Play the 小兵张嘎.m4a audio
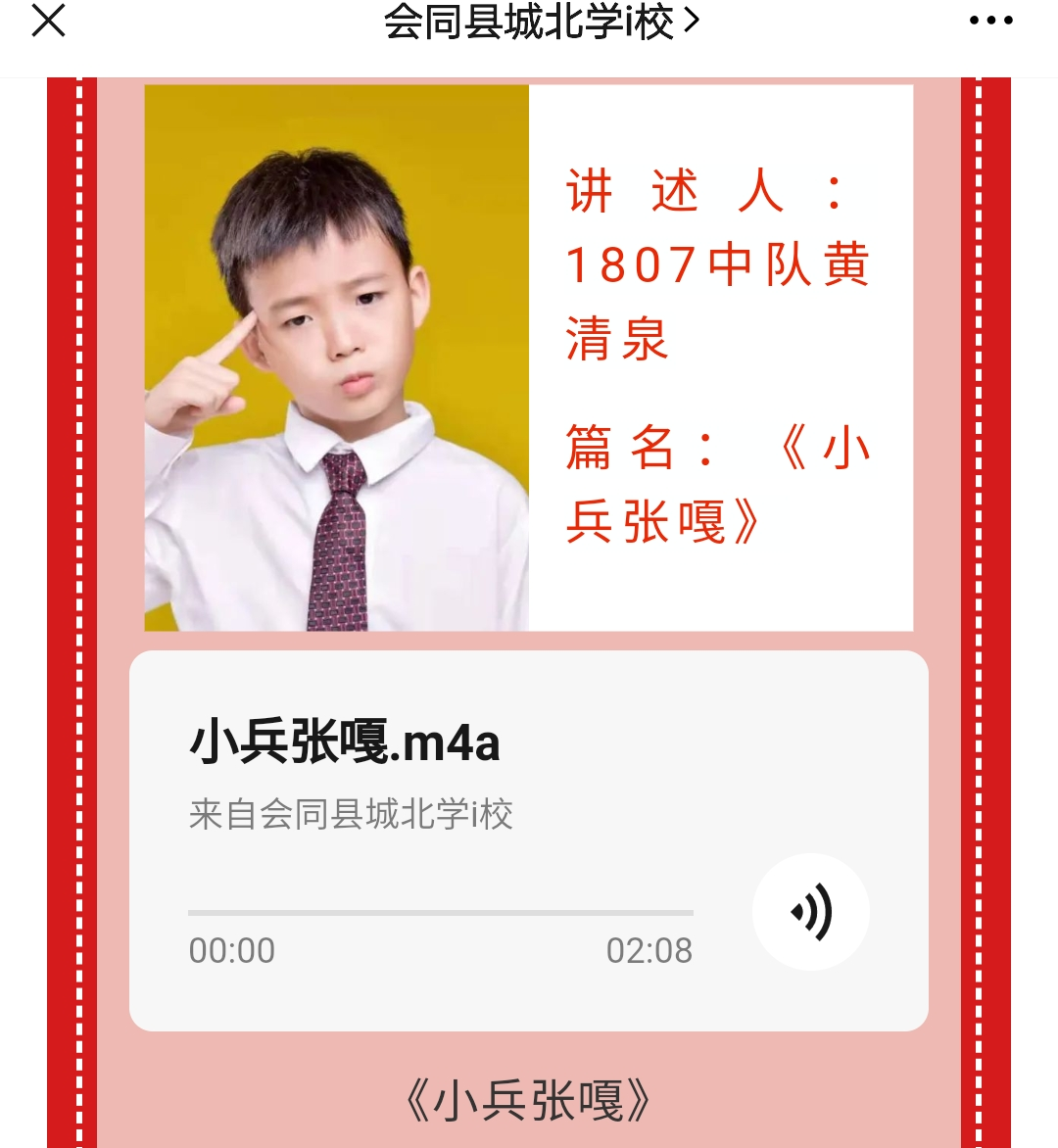This screenshot has height=1148, width=1058. click(x=810, y=912)
